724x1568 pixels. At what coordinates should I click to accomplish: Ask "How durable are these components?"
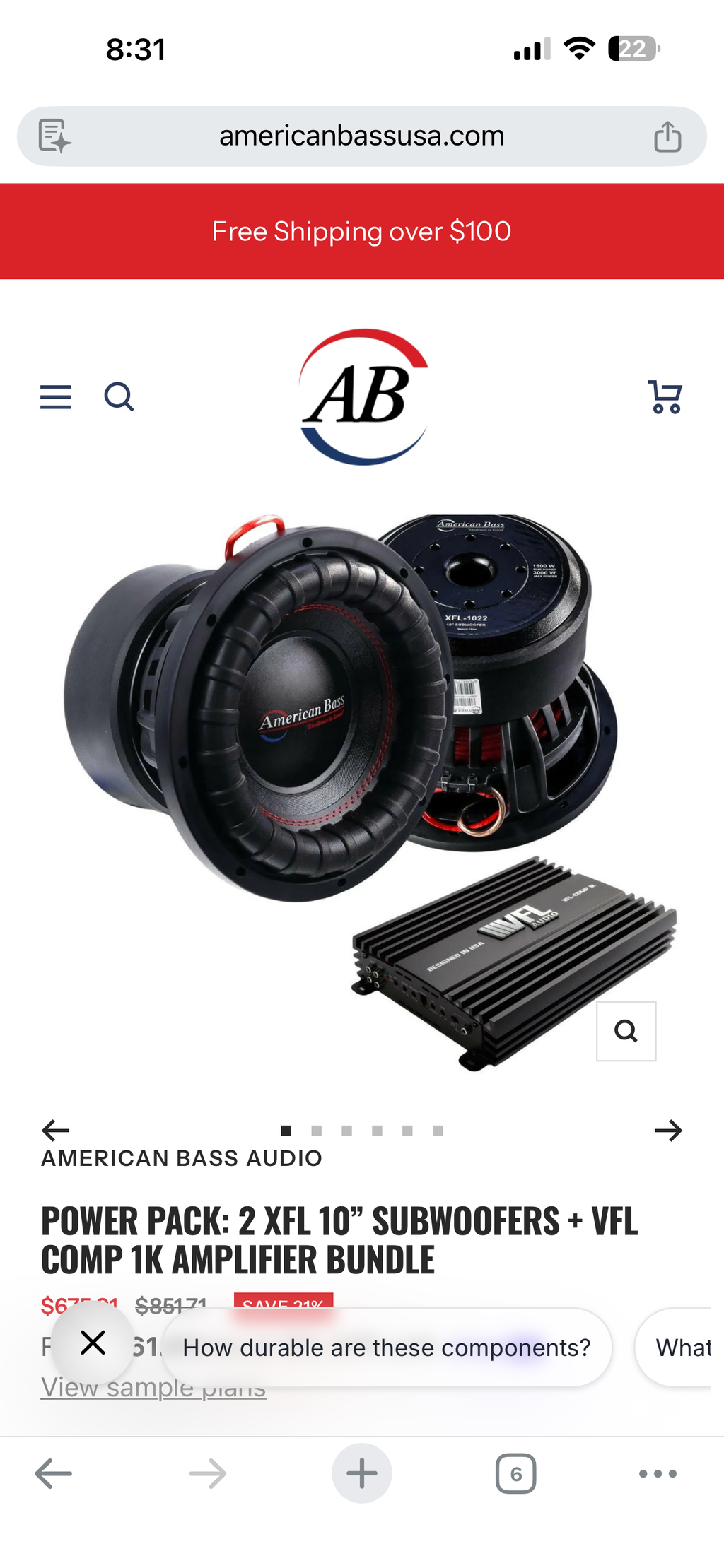pos(387,1348)
